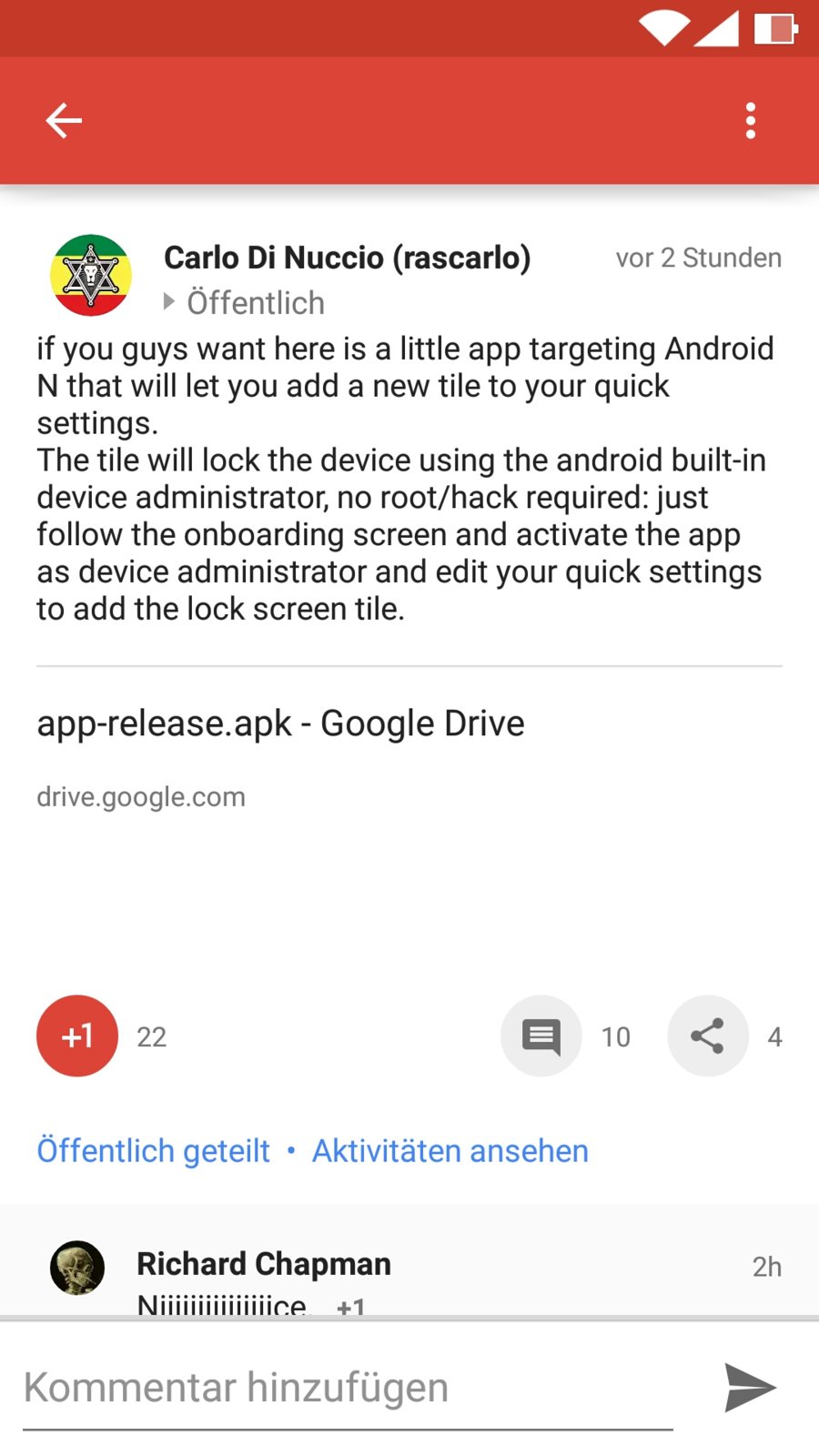Share this post
This screenshot has height=1456, width=819.
708,1036
